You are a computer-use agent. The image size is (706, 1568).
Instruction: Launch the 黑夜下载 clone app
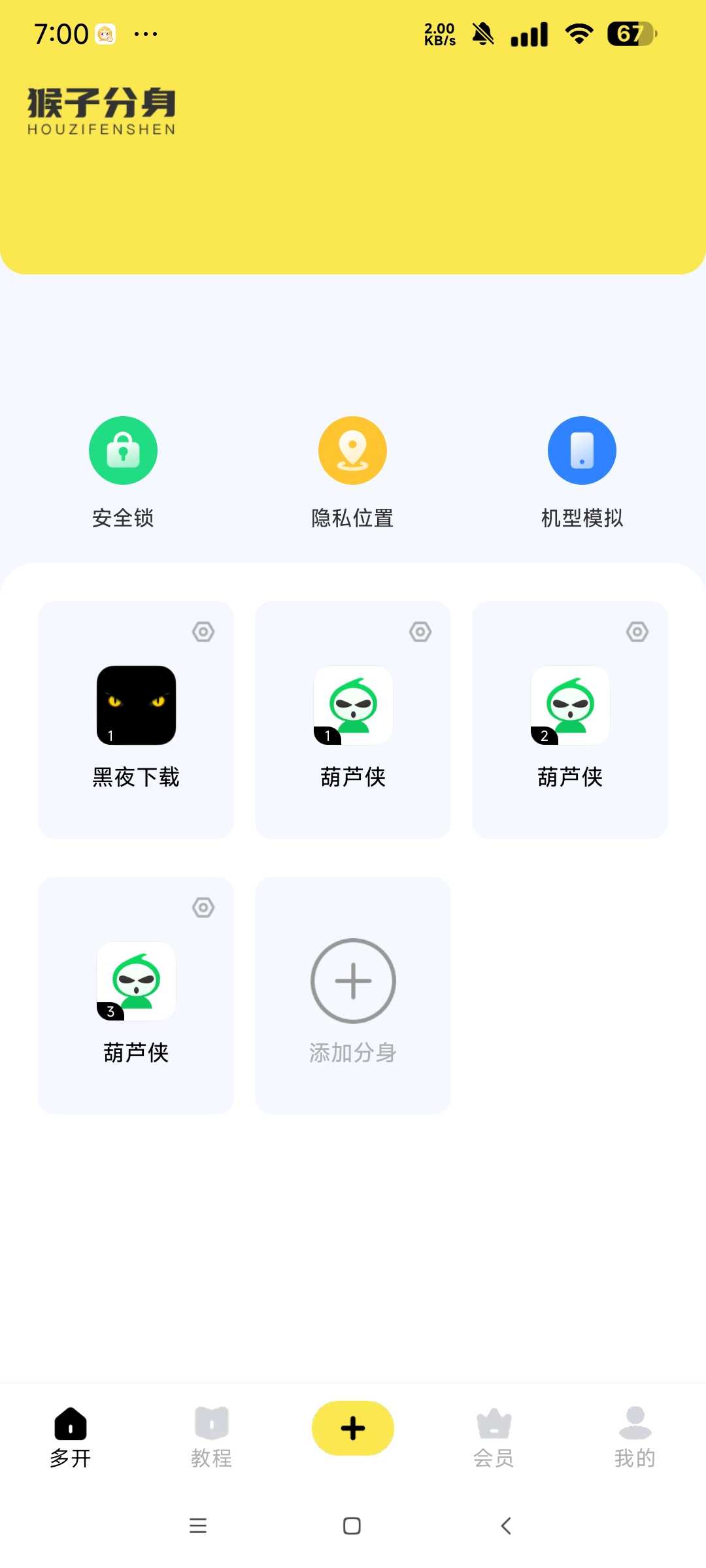136,706
